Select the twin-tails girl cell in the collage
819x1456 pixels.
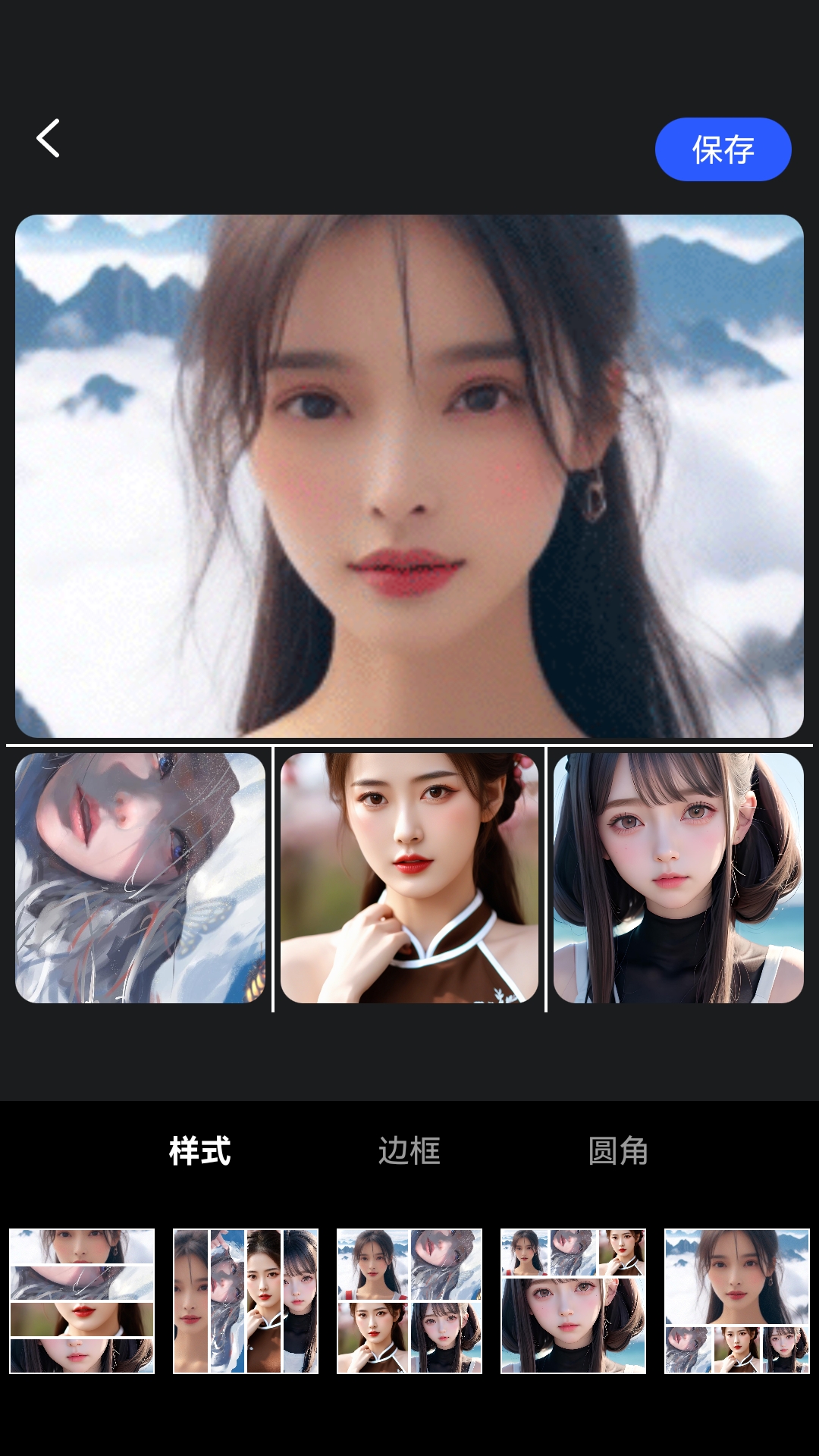coord(679,880)
